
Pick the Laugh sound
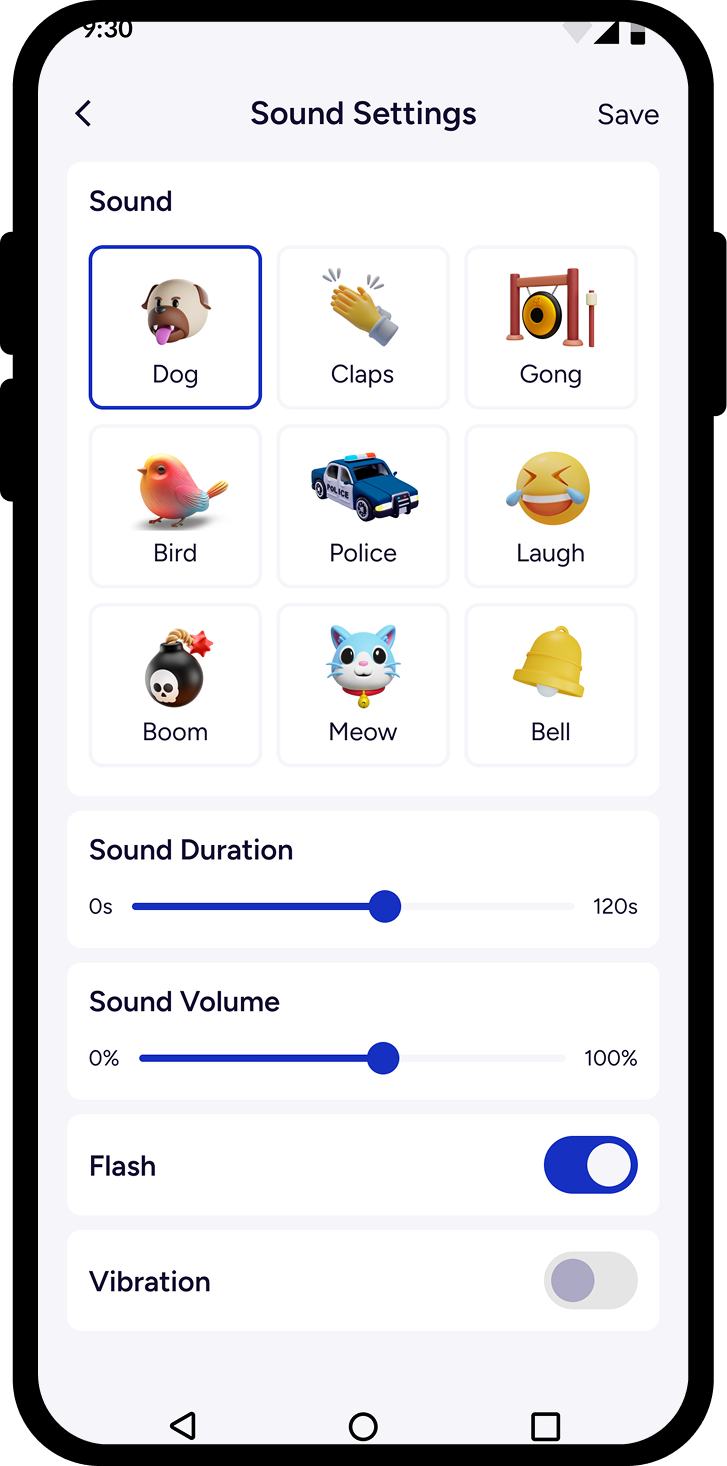pyautogui.click(x=551, y=507)
